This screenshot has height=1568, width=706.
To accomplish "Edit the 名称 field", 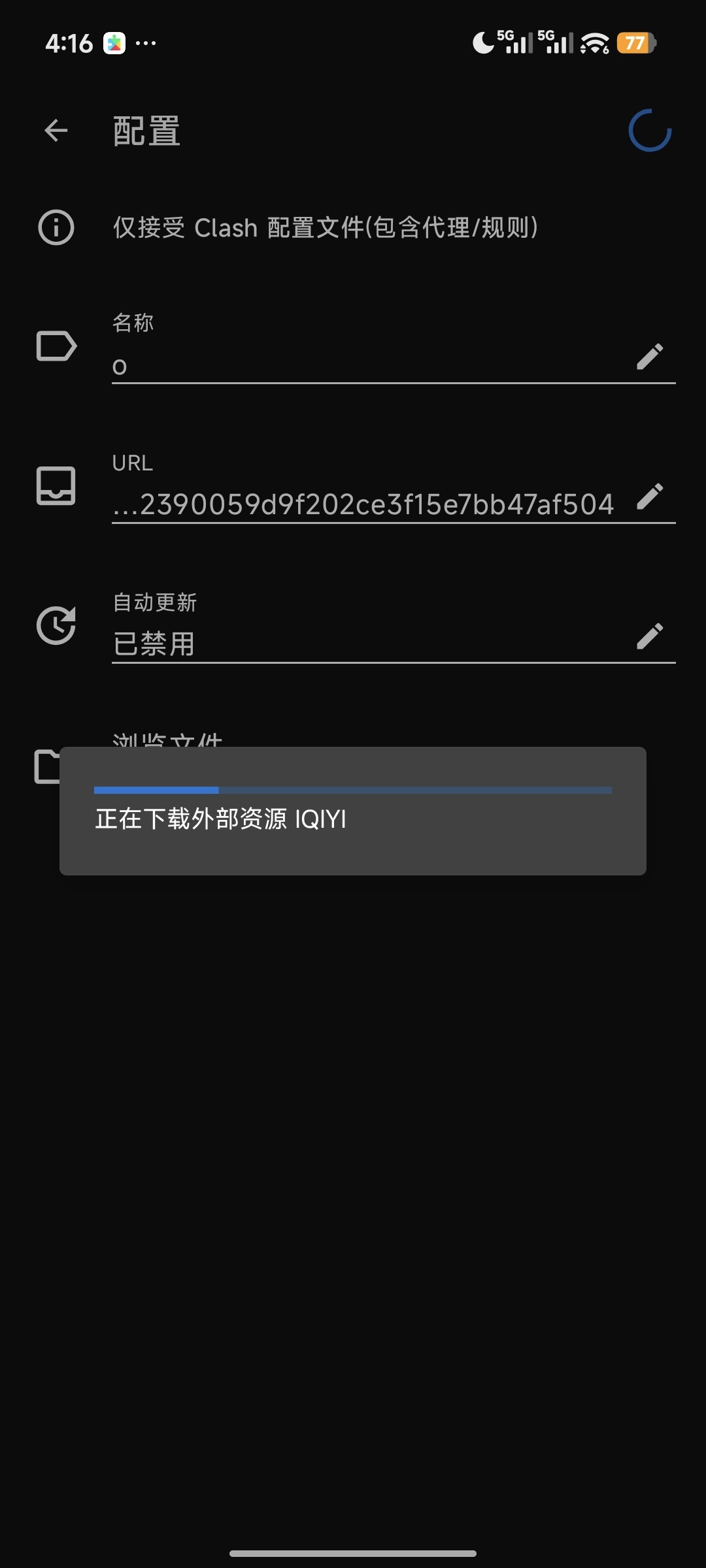I will (x=649, y=357).
